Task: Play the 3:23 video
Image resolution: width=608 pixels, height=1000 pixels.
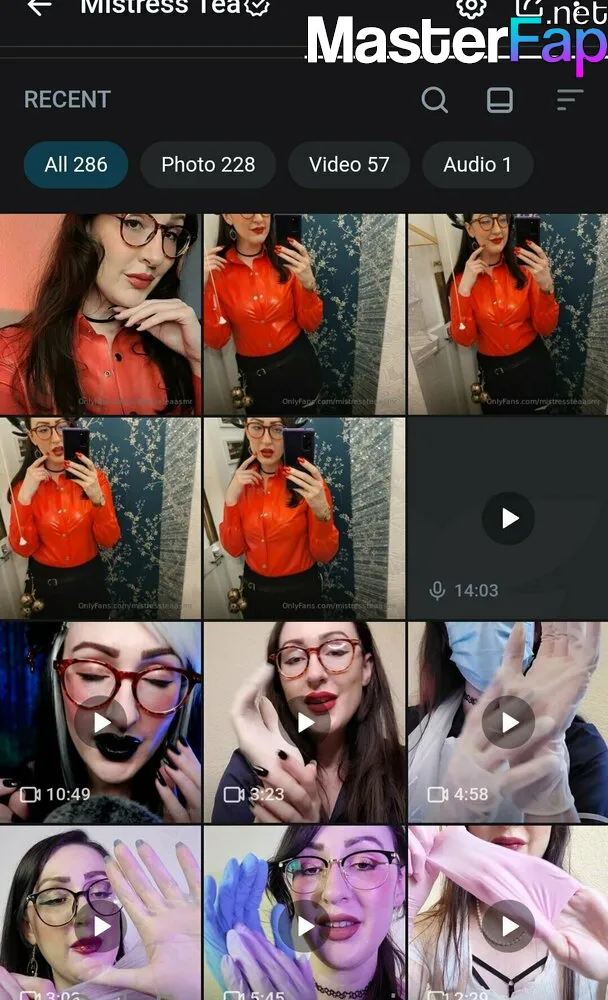Action: (x=304, y=723)
